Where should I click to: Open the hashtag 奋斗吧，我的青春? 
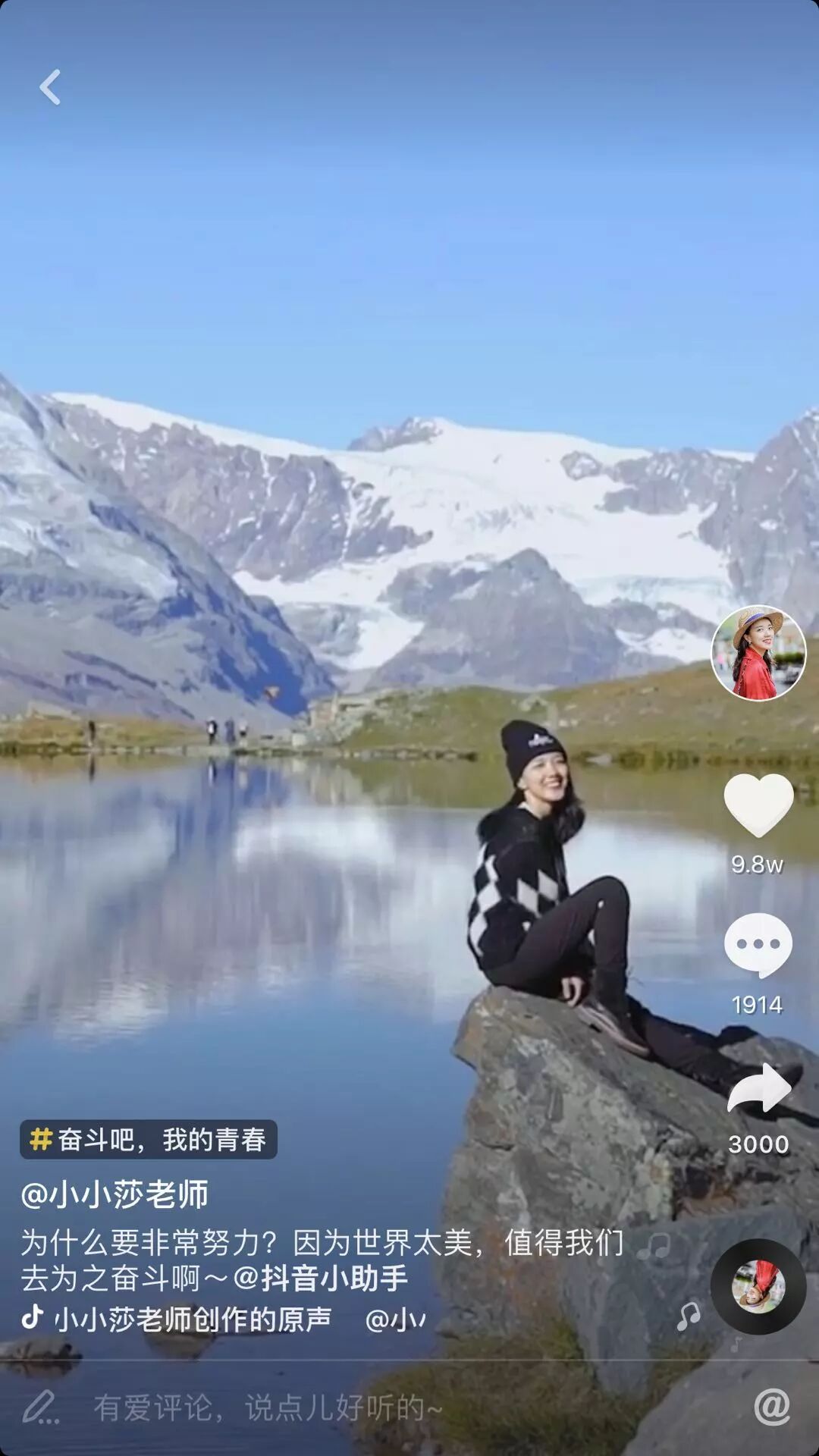[x=149, y=1139]
